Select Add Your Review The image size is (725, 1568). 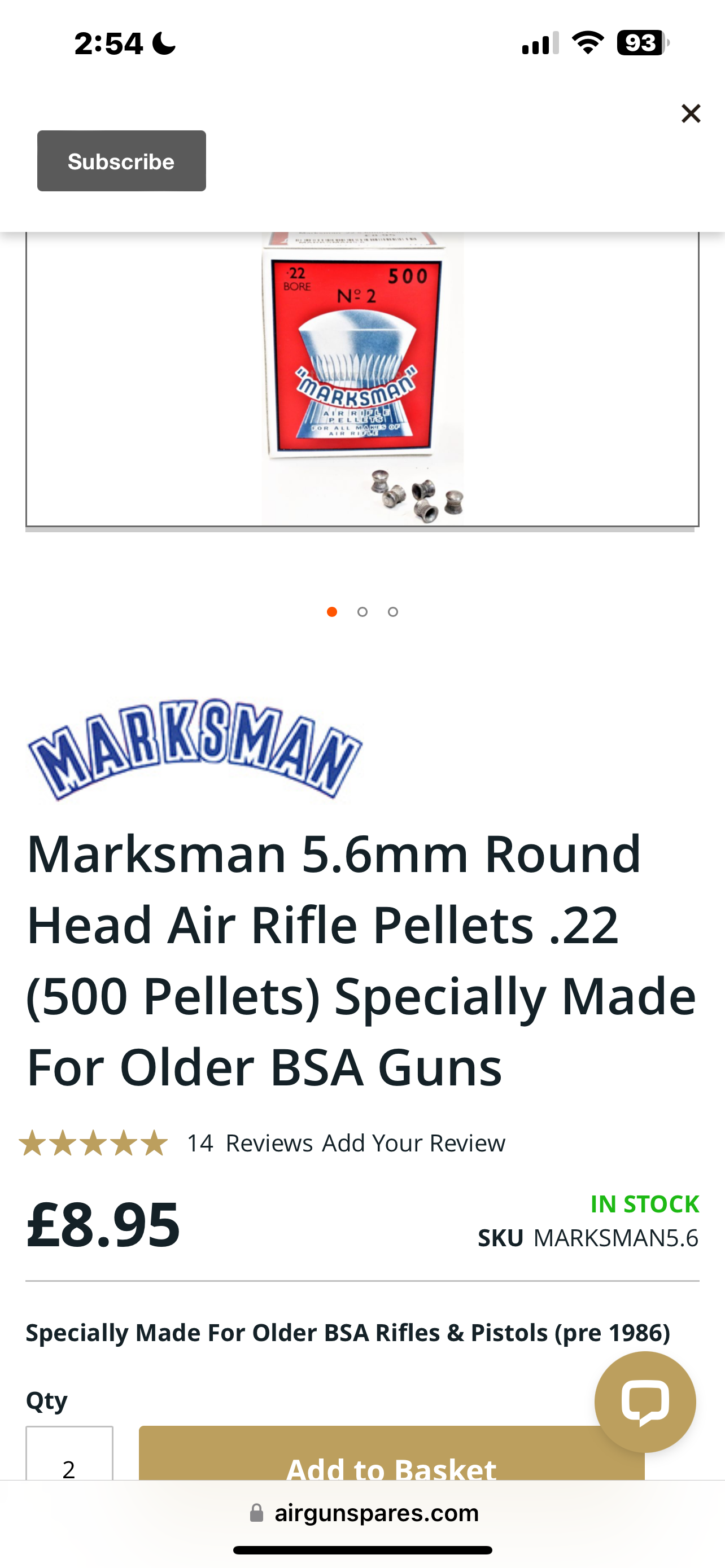coord(413,1143)
